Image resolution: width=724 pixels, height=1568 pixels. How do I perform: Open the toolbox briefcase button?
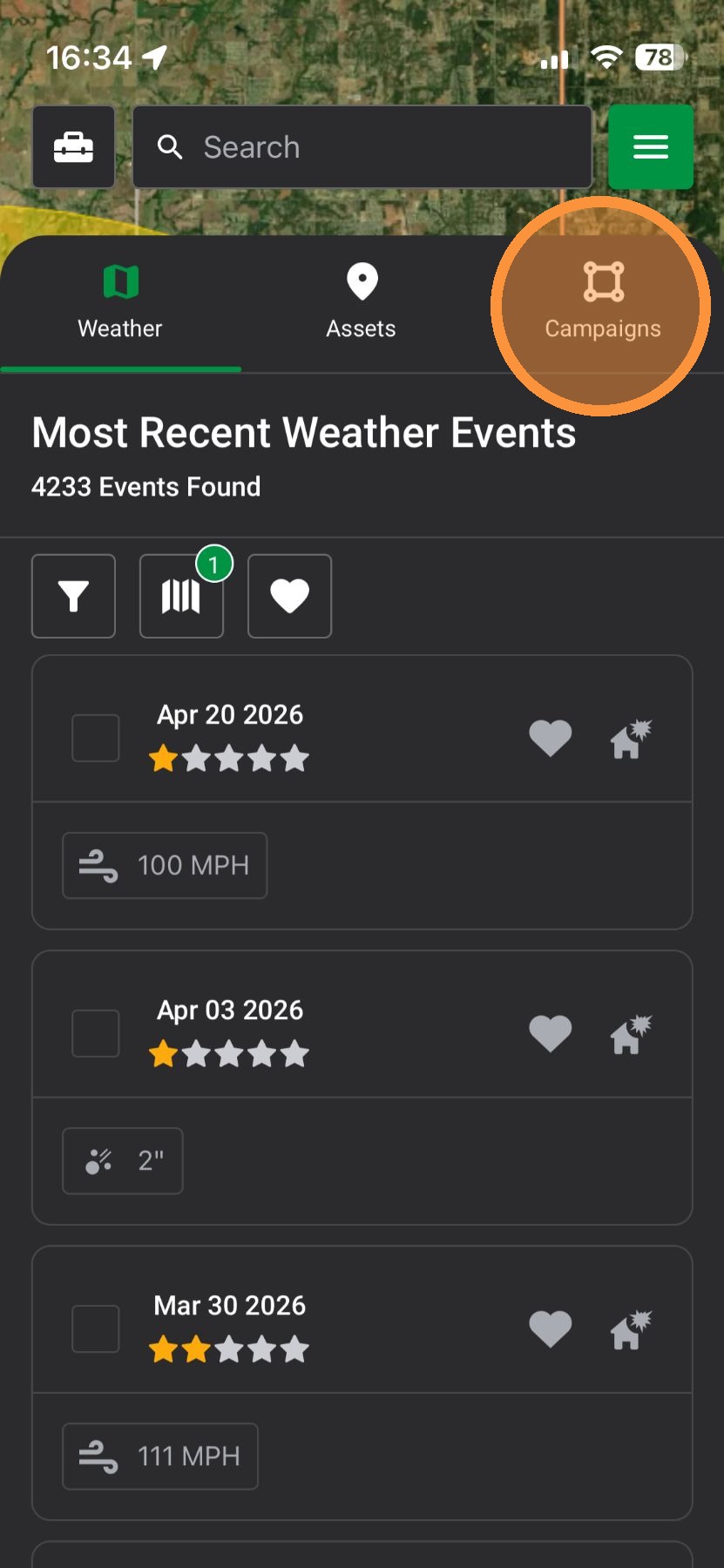[x=74, y=147]
